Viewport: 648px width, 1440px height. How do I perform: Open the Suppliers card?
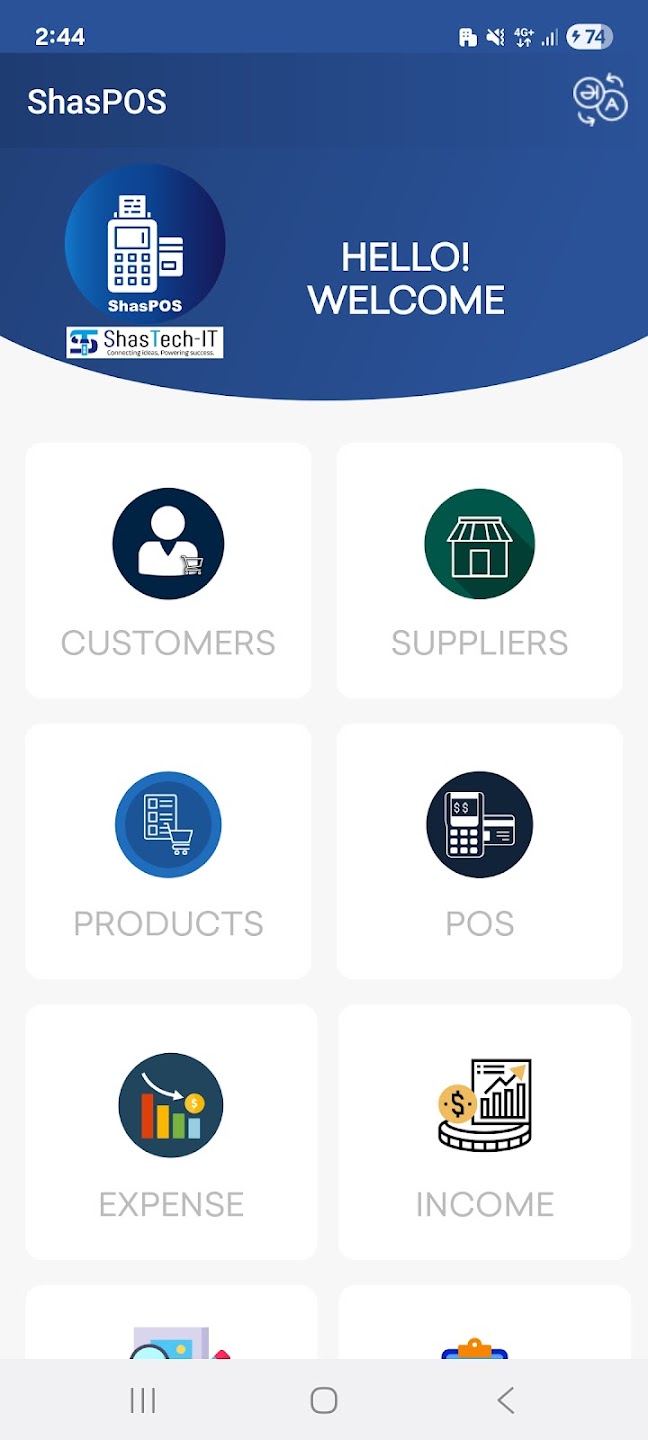pos(480,571)
